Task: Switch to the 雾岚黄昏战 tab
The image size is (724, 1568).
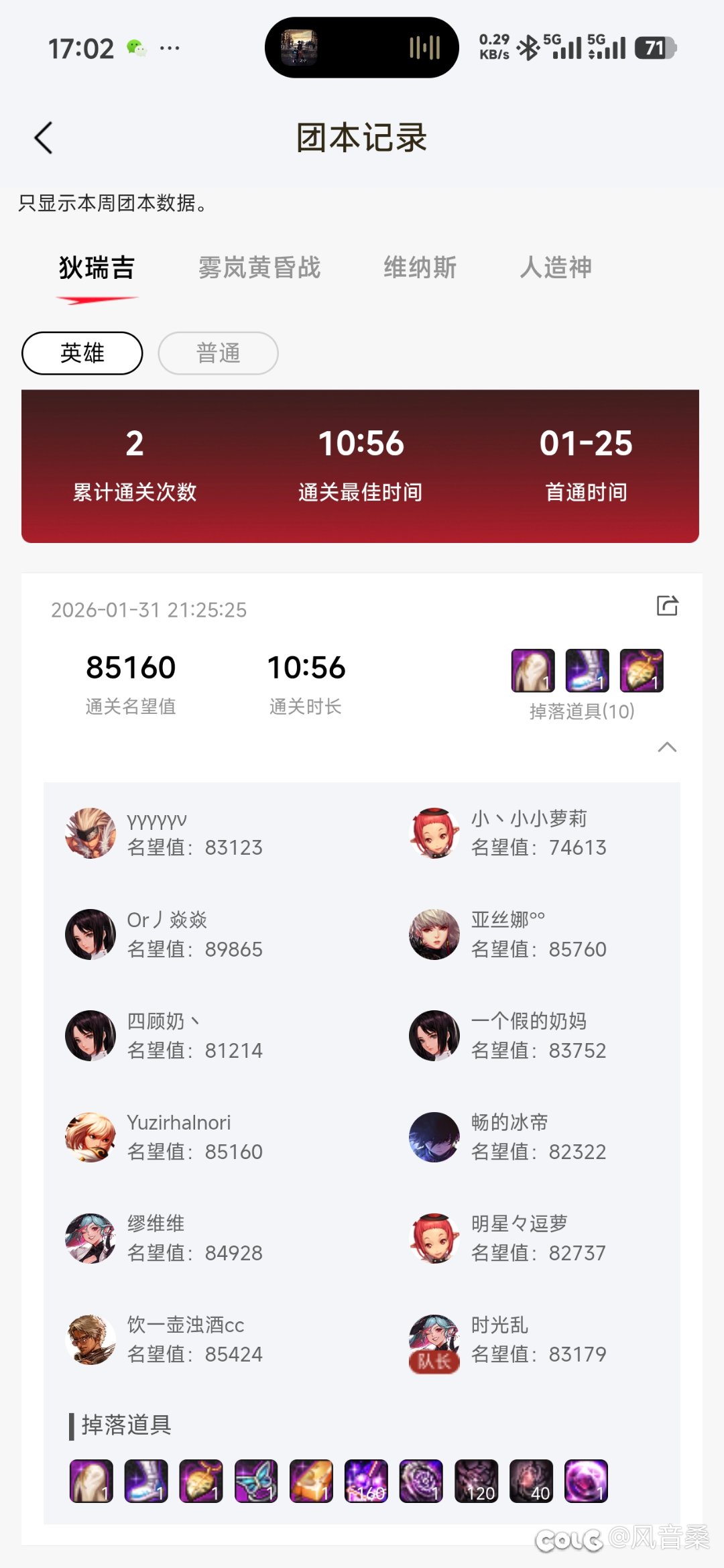Action: pos(259,267)
